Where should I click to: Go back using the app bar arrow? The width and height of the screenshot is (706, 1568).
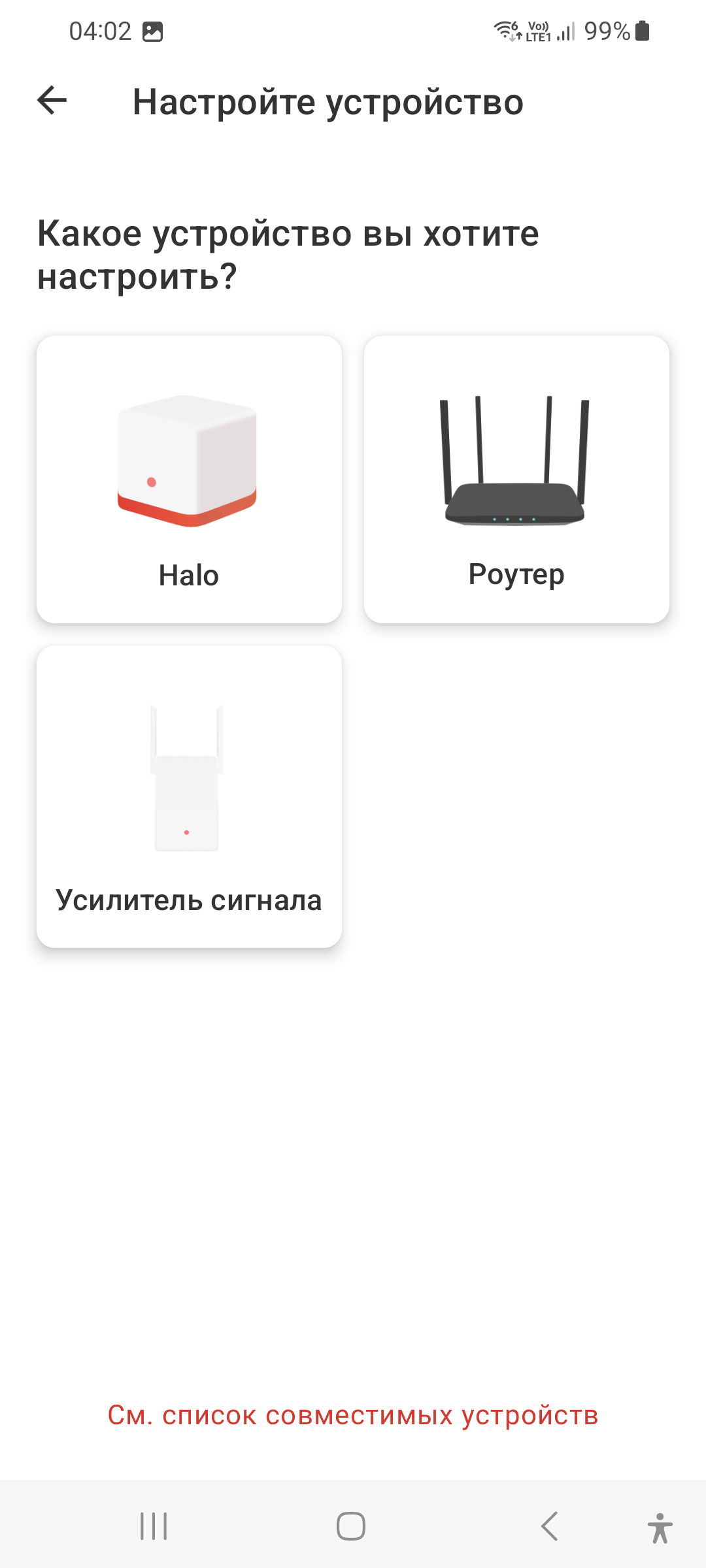(52, 101)
